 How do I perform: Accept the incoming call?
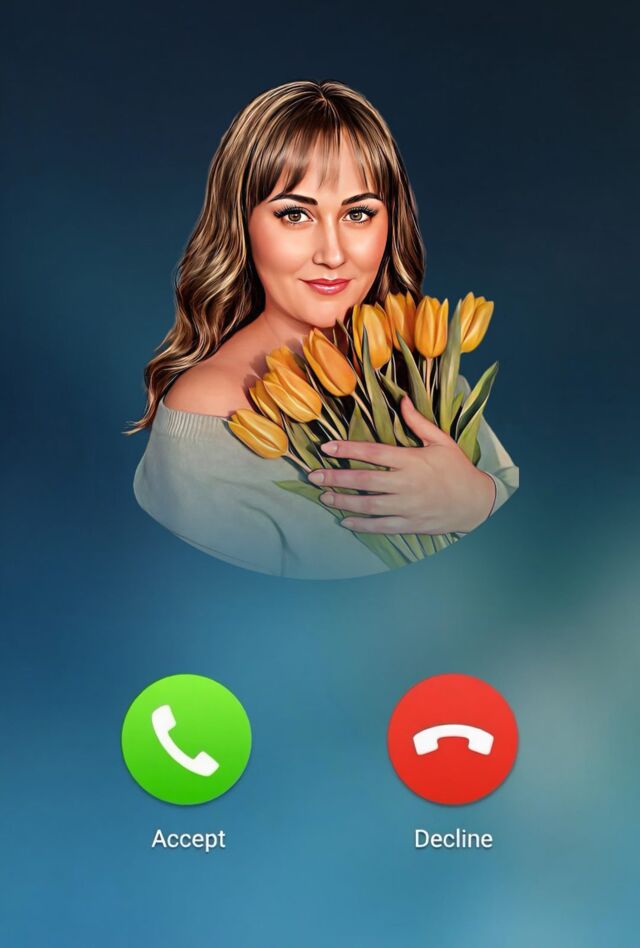(x=186, y=739)
